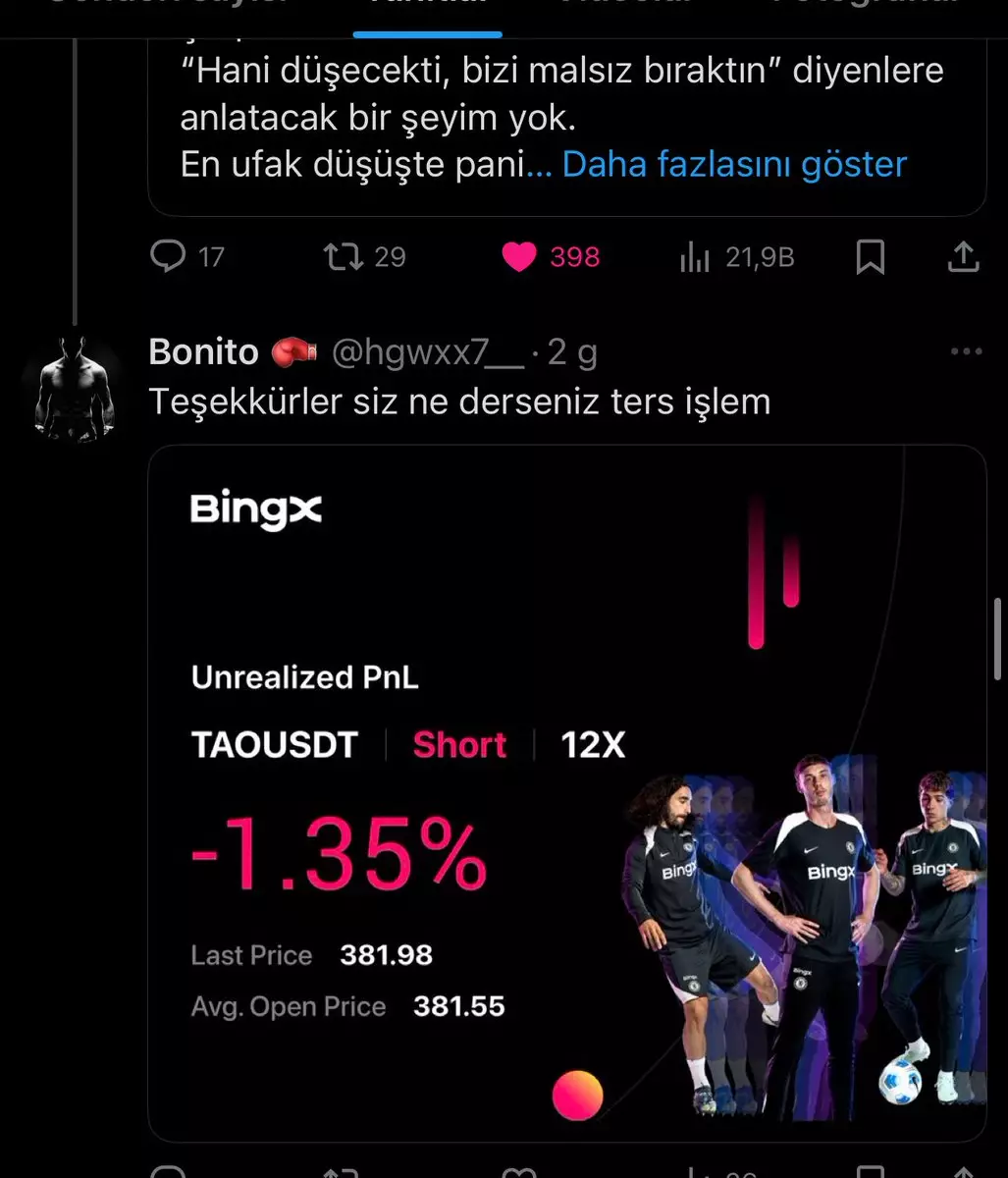Unlike the post with 398 likes

click(519, 257)
